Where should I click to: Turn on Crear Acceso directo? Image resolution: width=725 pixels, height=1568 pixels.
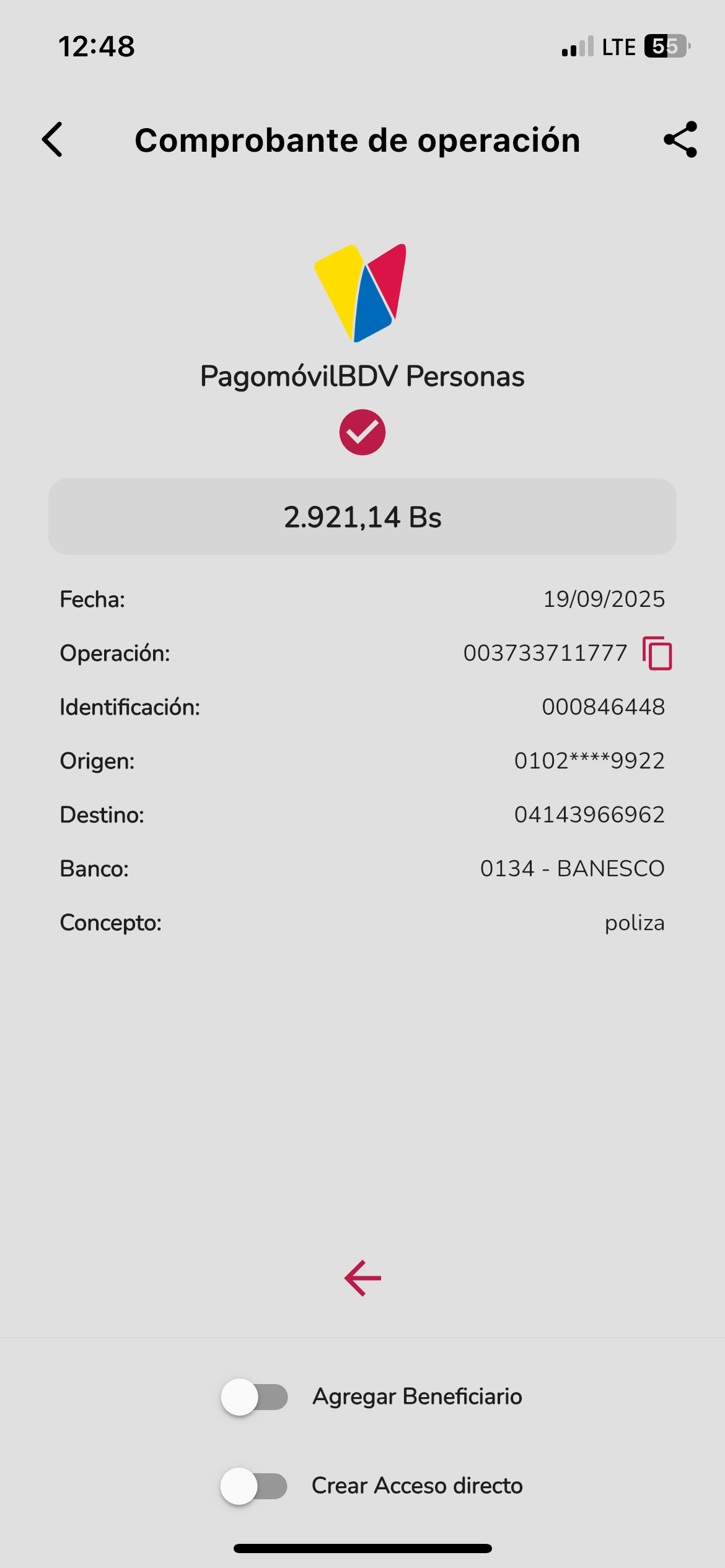[255, 1486]
